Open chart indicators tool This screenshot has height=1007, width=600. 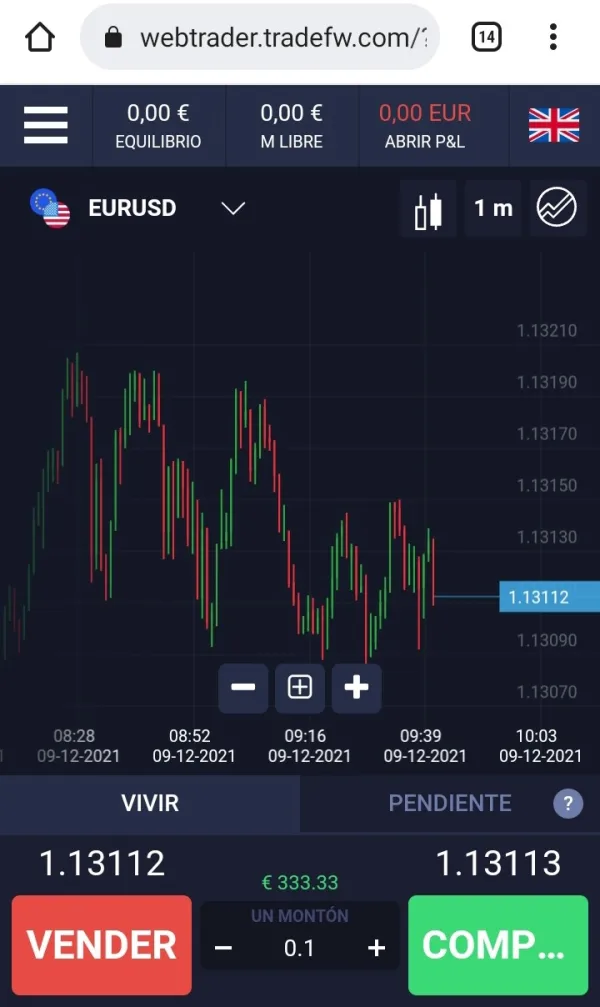pos(557,208)
